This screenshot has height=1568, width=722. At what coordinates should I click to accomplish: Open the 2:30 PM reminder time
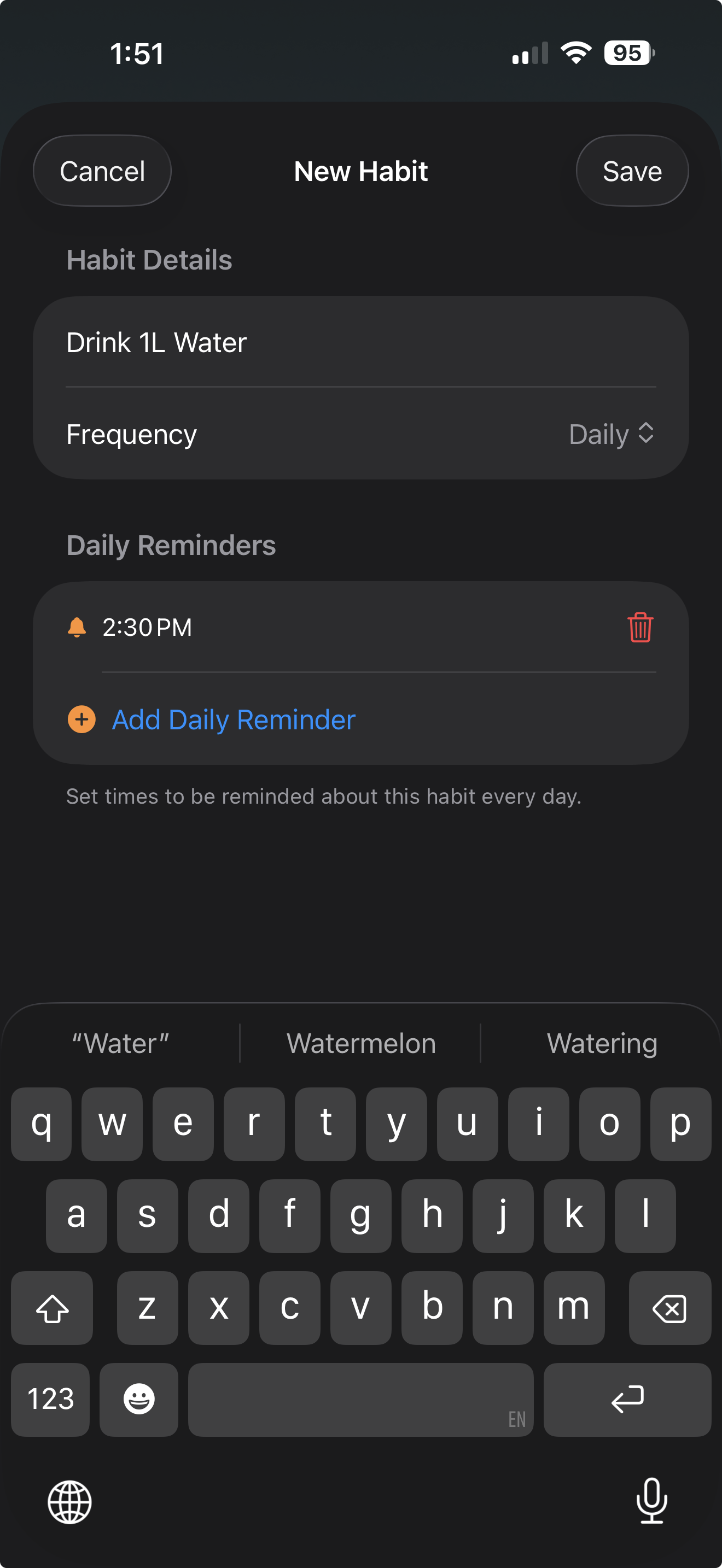click(x=147, y=627)
